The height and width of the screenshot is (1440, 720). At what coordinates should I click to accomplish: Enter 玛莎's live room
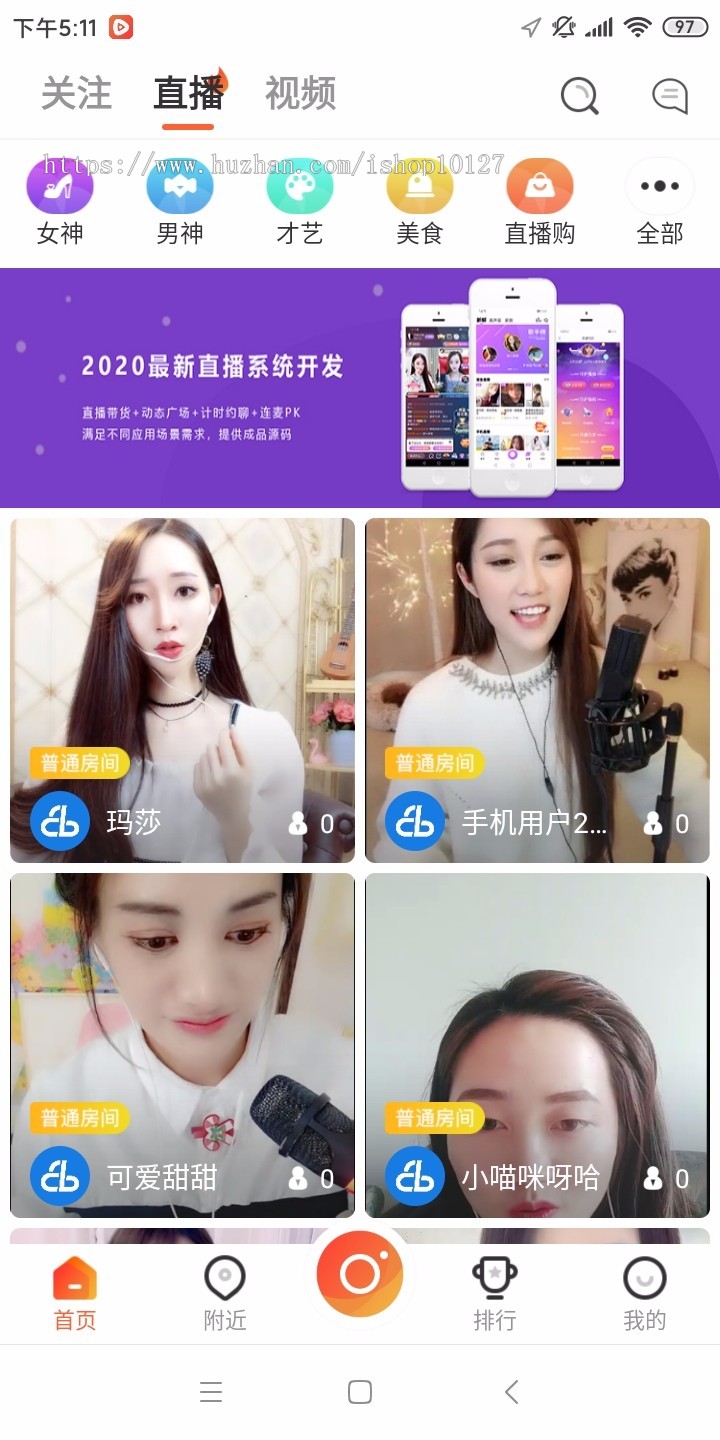point(182,690)
